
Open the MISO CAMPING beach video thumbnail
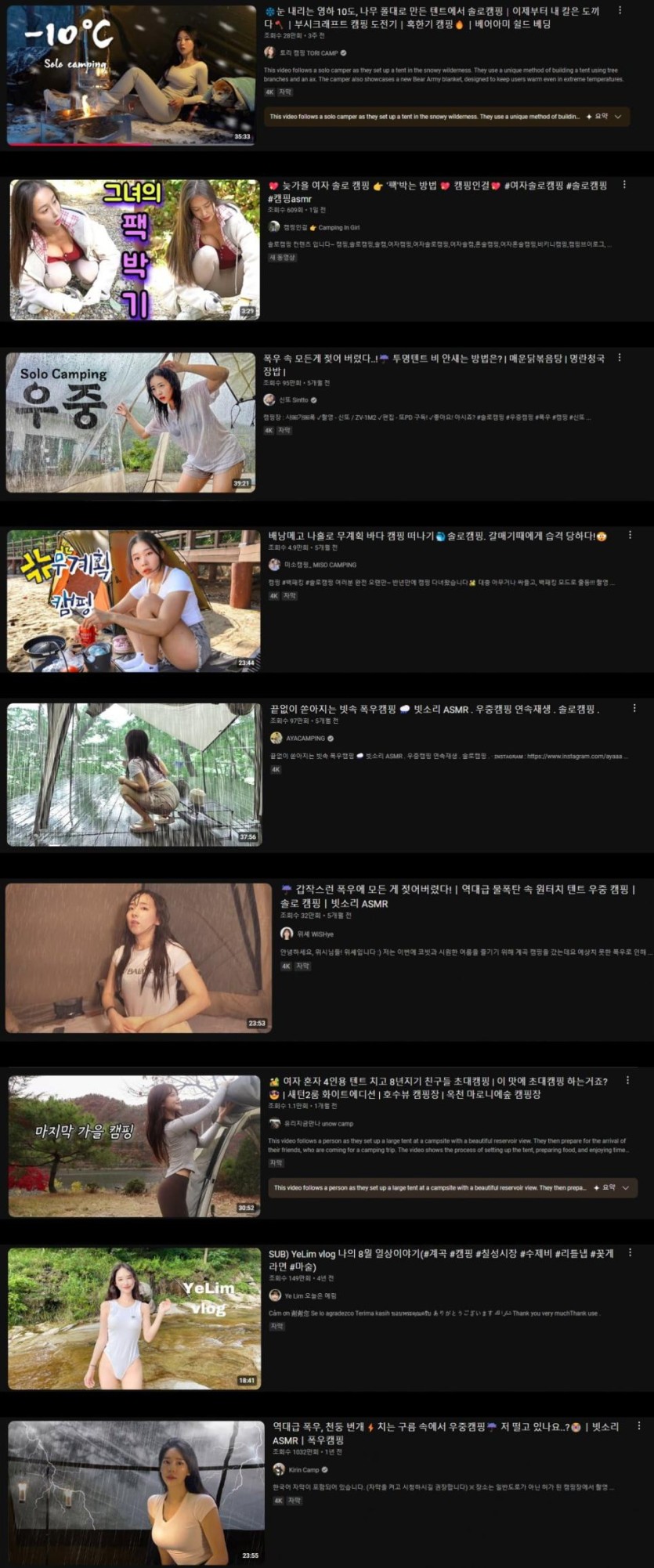click(x=134, y=601)
